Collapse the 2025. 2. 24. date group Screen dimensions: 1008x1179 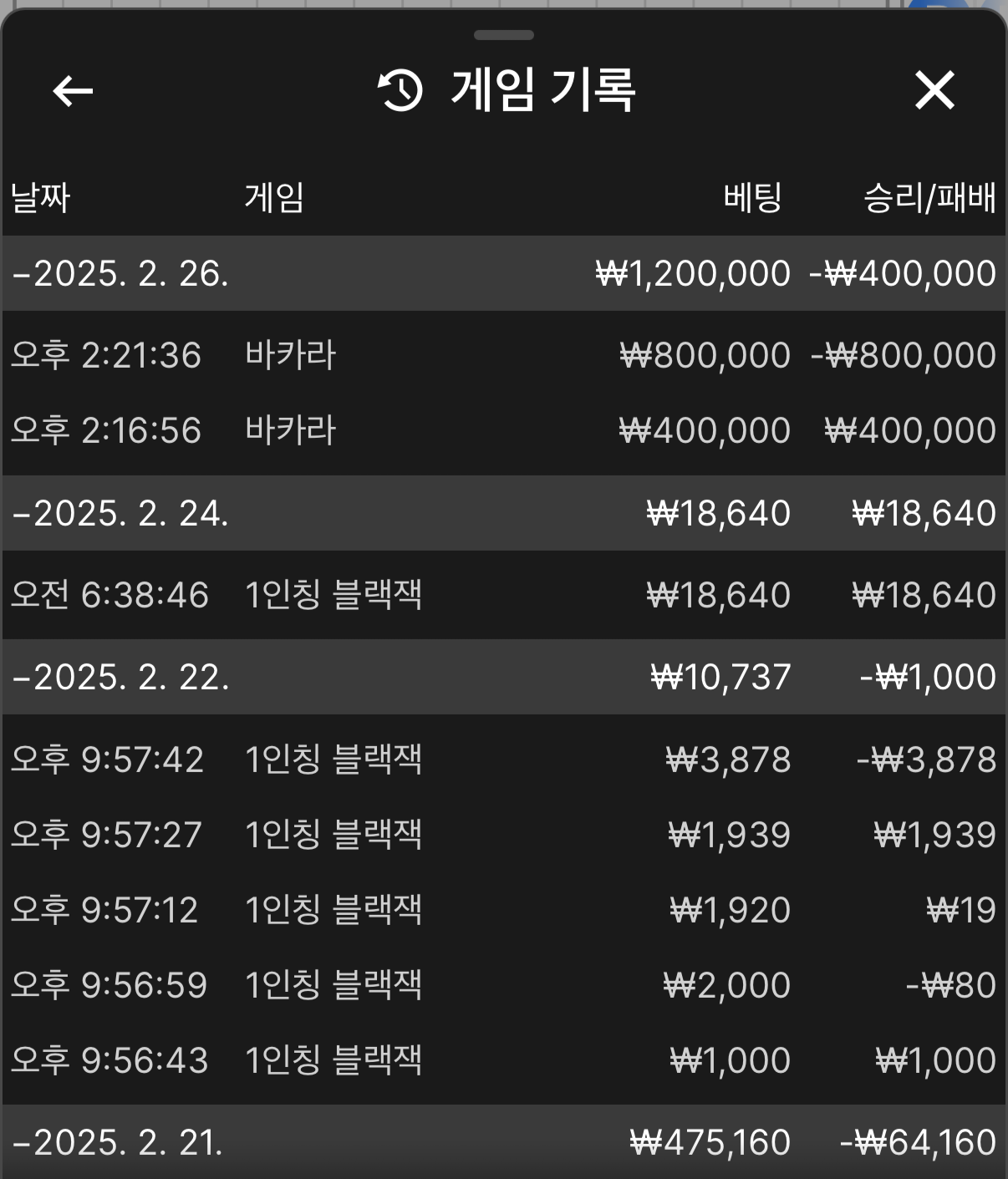point(121,513)
